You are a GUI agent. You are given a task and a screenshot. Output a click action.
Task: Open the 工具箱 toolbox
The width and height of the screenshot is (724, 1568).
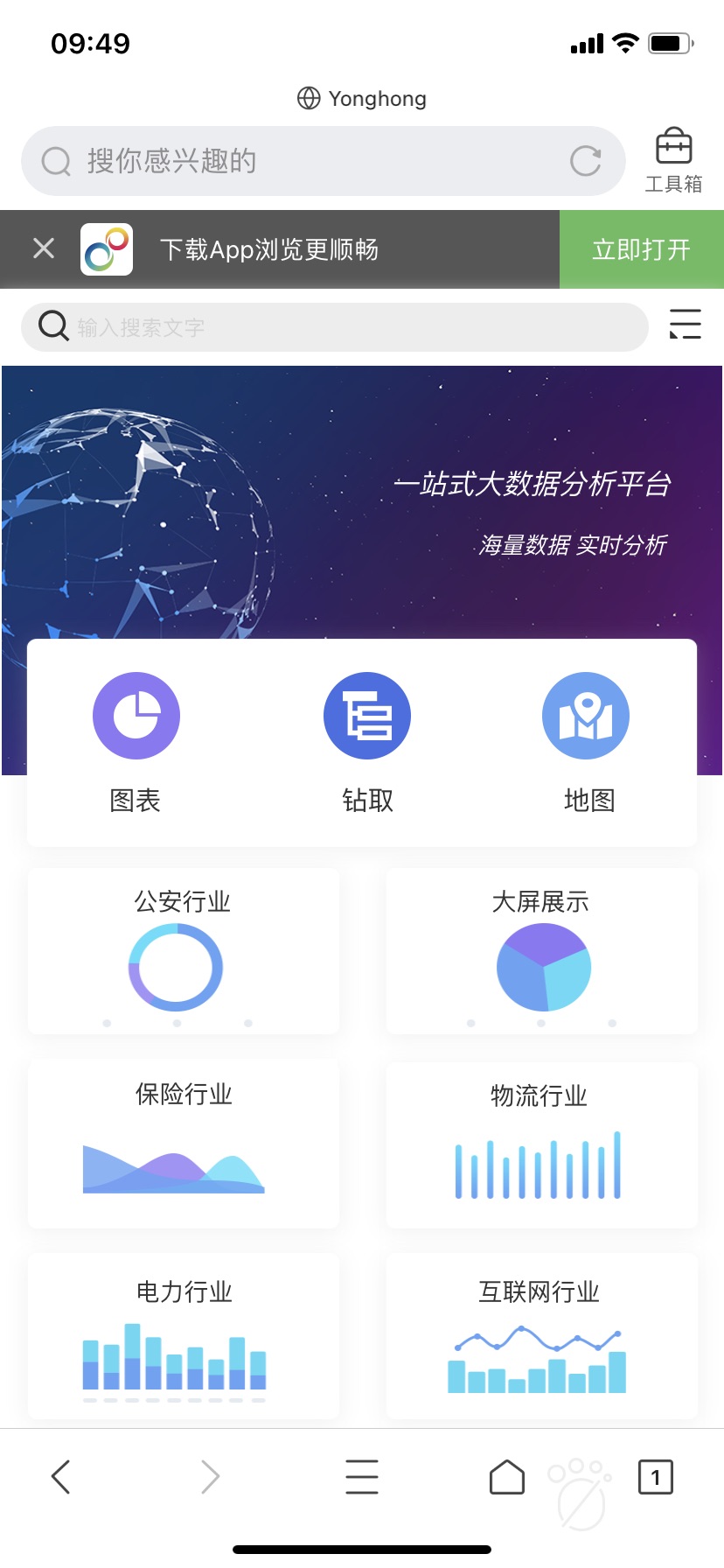673,159
